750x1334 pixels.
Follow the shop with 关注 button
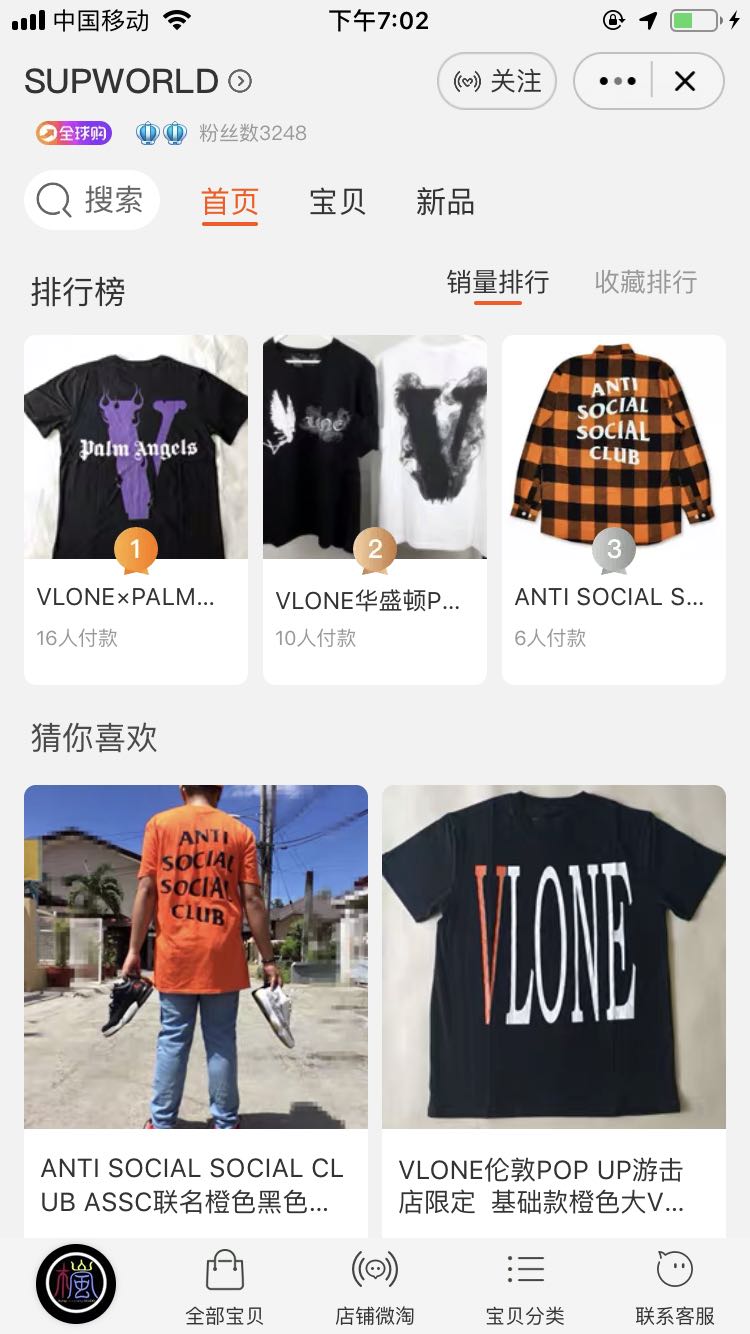[x=497, y=81]
